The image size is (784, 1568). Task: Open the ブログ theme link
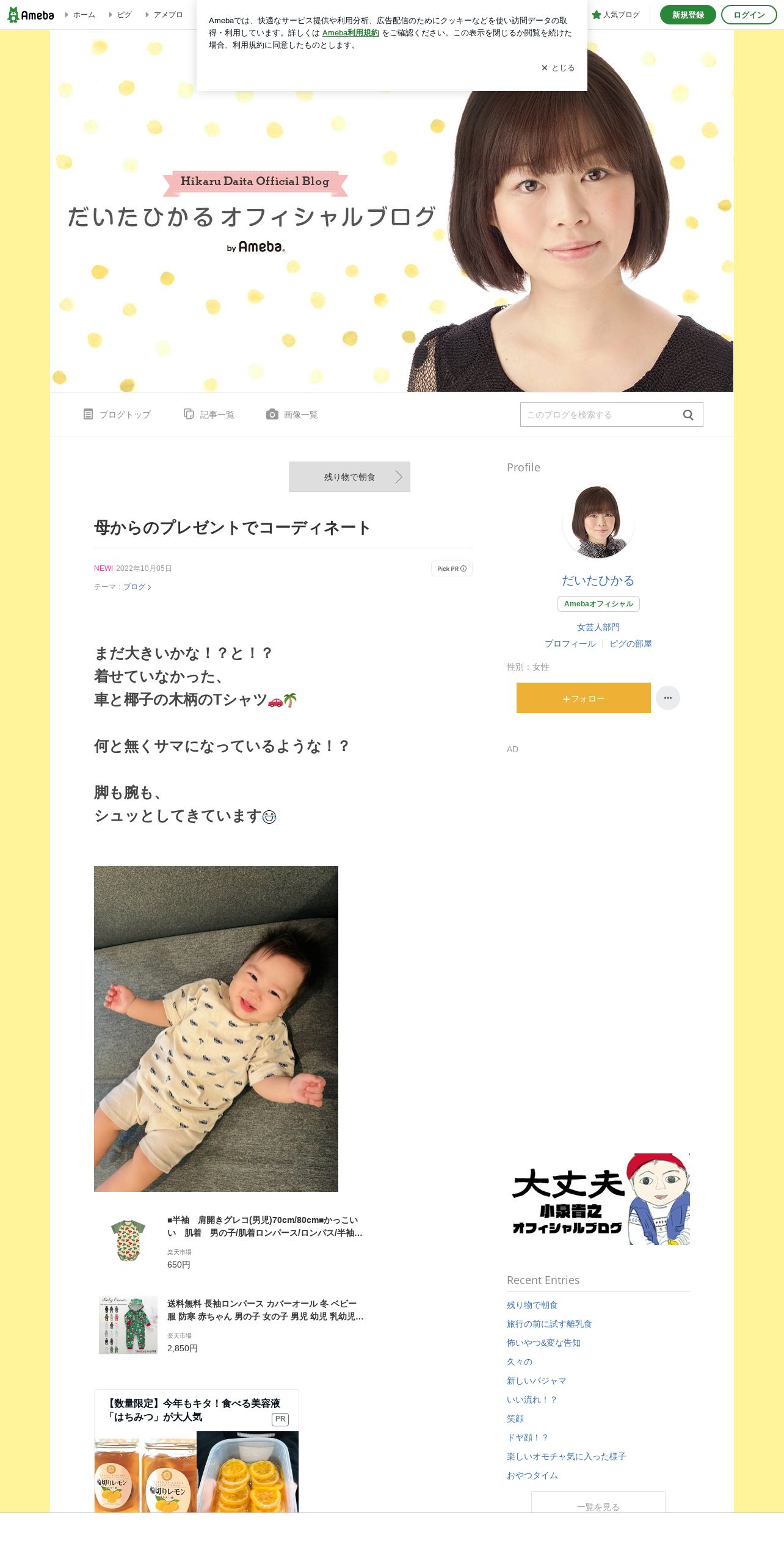pyautogui.click(x=137, y=587)
